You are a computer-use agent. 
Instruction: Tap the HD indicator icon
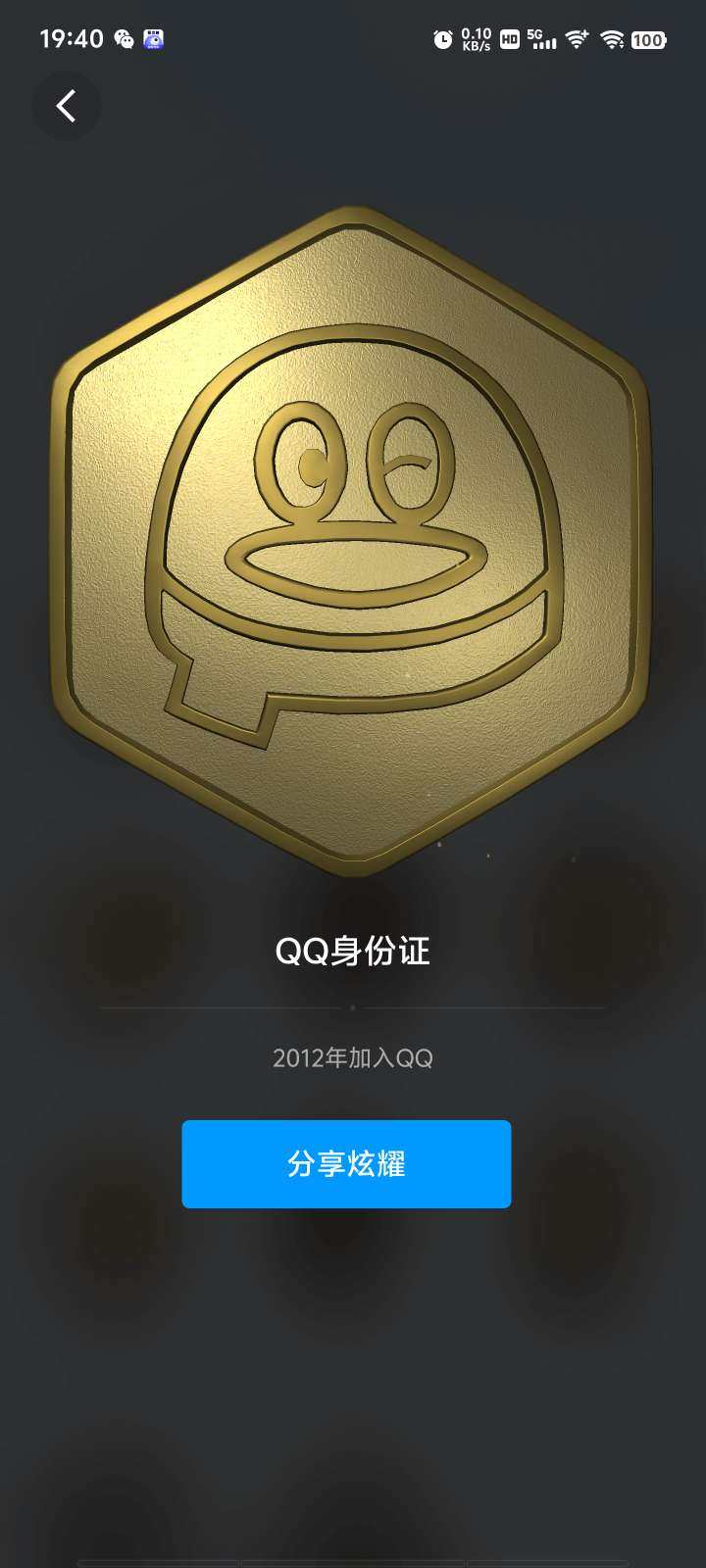click(x=508, y=39)
